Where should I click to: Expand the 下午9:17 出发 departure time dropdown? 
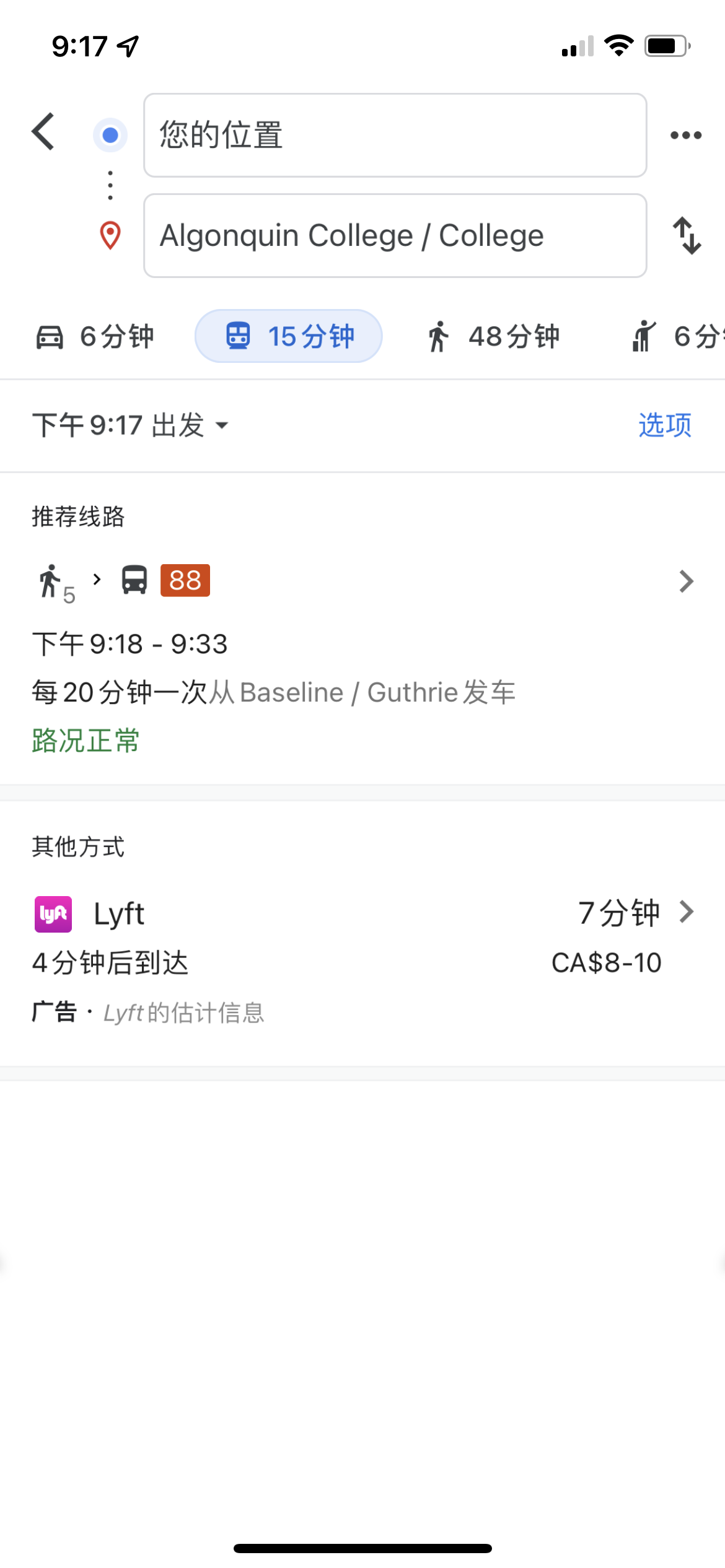(130, 425)
